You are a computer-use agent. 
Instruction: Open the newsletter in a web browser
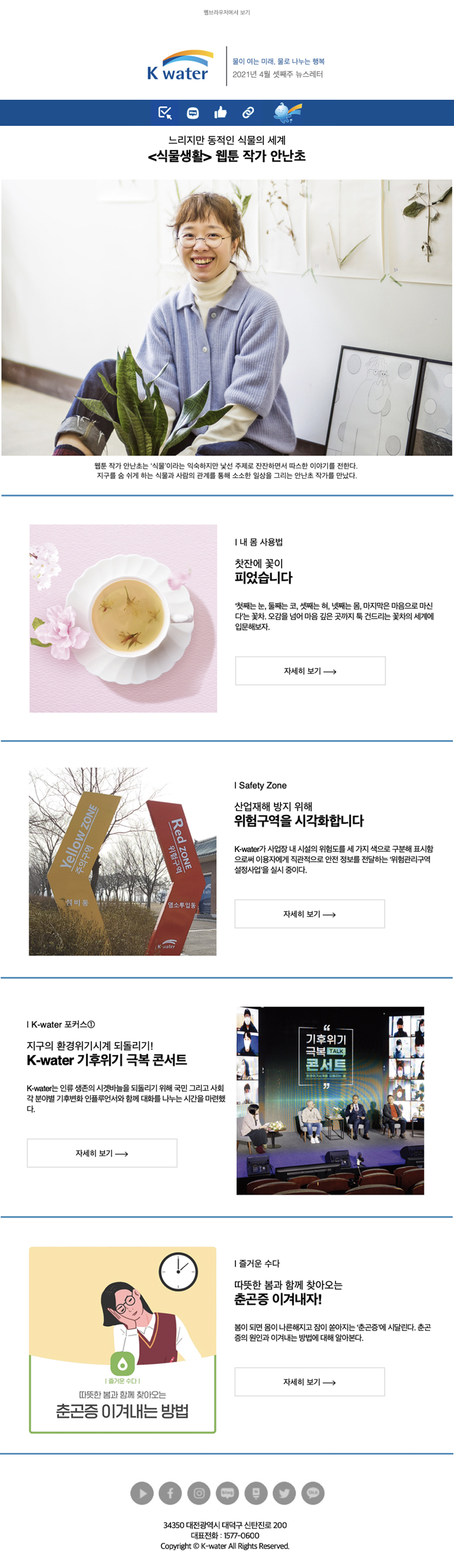tap(226, 12)
